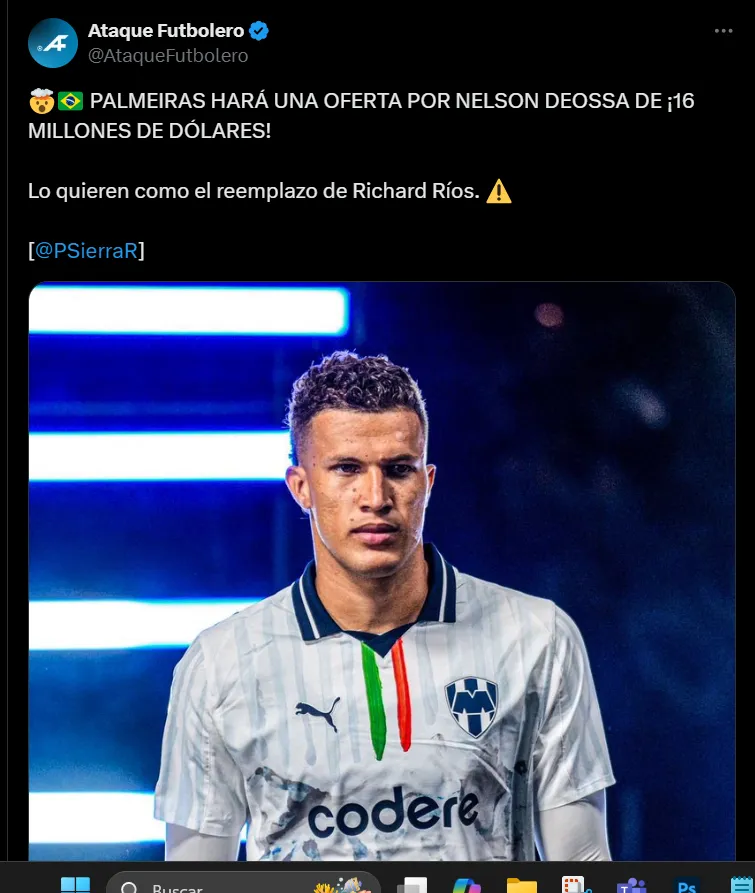Open the @AtaqueFutbolero handle link

(x=168, y=56)
